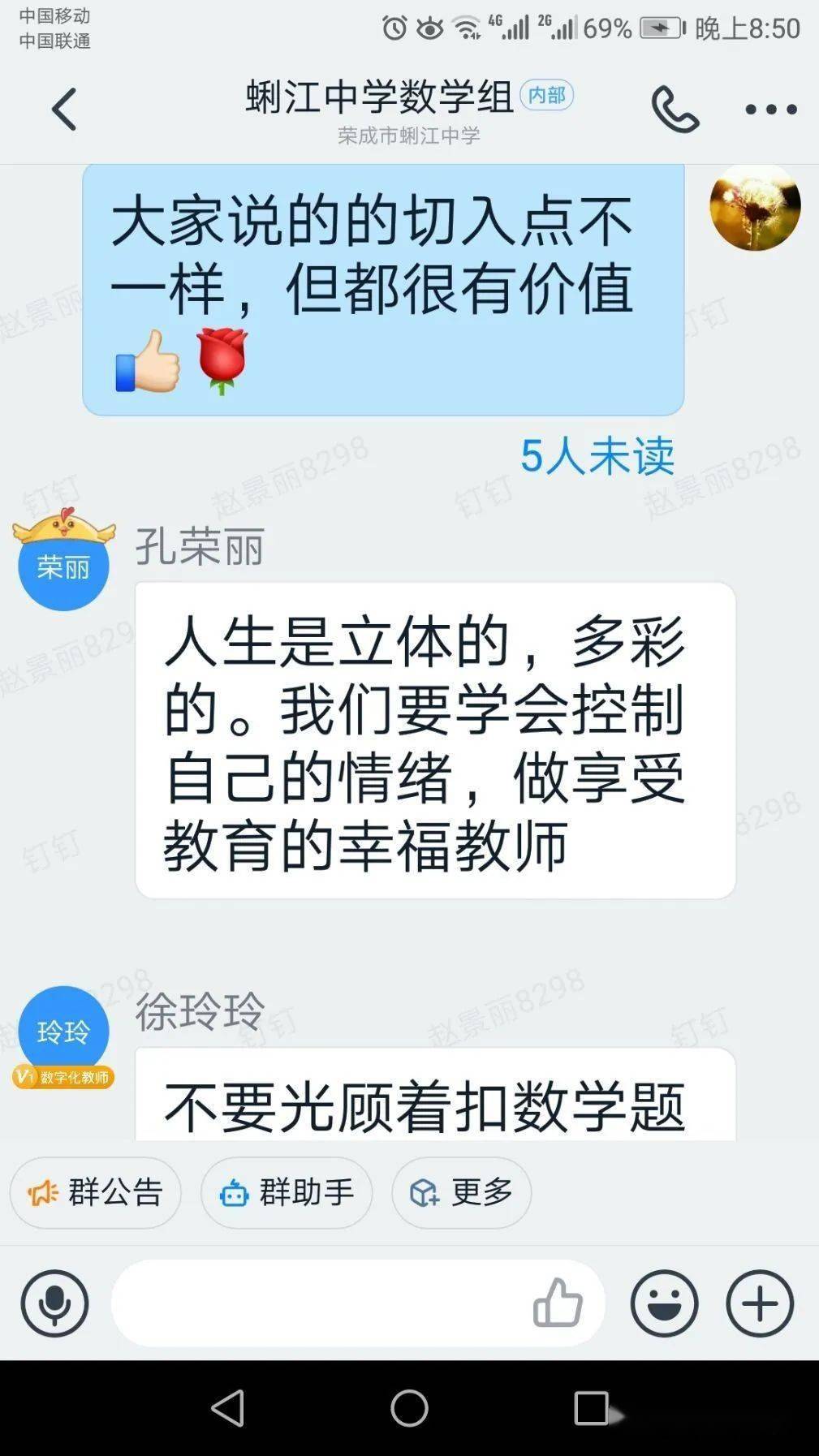Go back from the group chat
Image resolution: width=819 pixels, height=1456 pixels.
pos(63,110)
